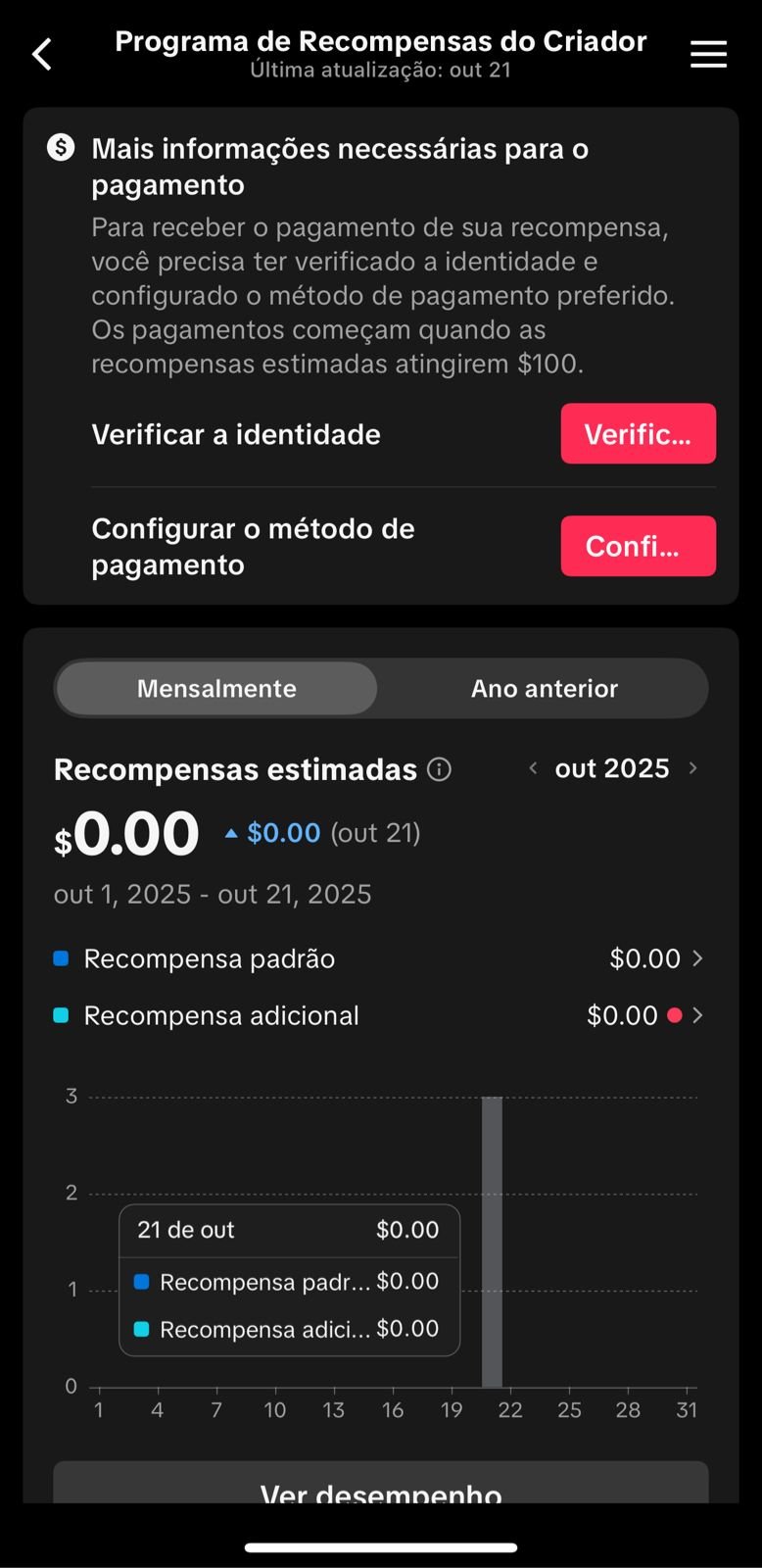
Task: Open the hamburger menu
Action: click(708, 55)
